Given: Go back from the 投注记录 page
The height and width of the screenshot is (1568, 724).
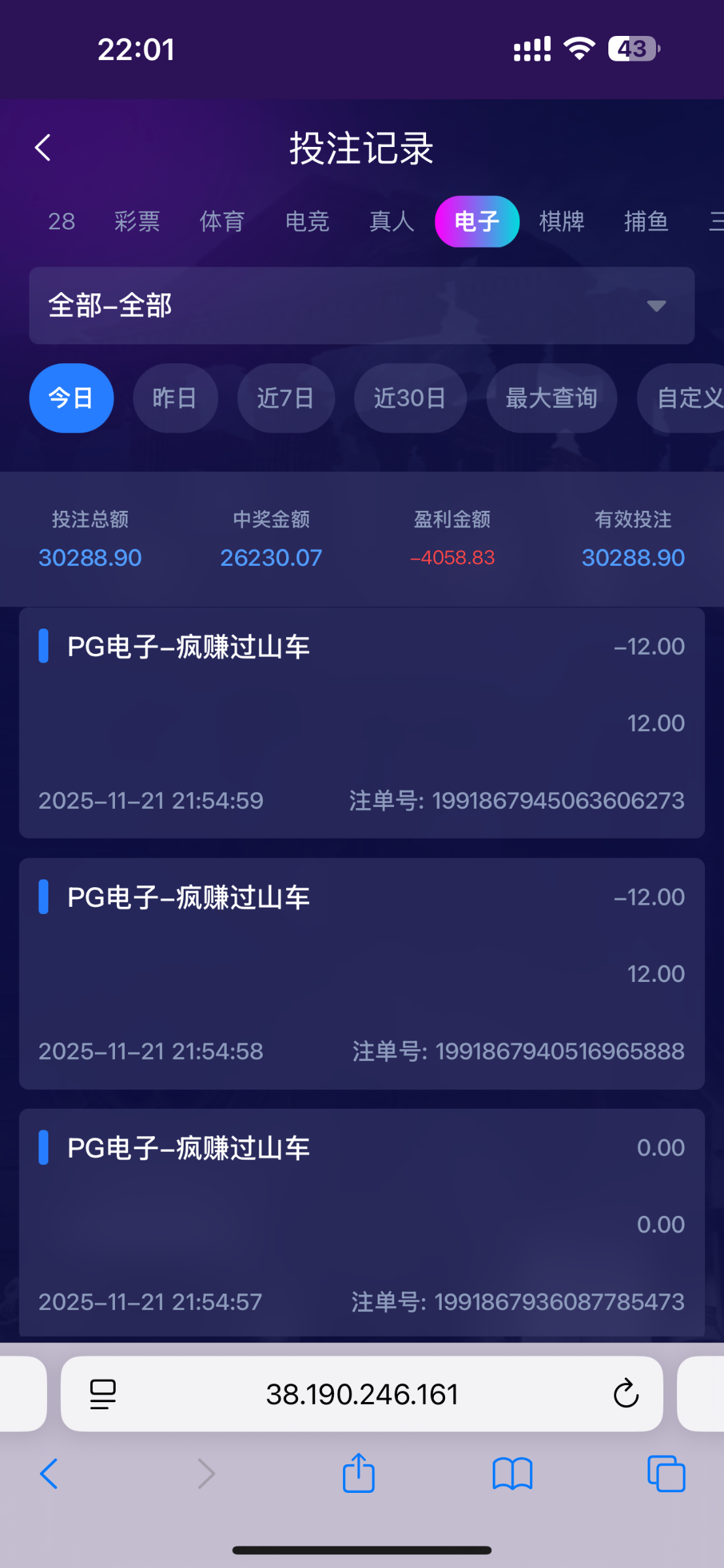Looking at the screenshot, I should pos(43,148).
